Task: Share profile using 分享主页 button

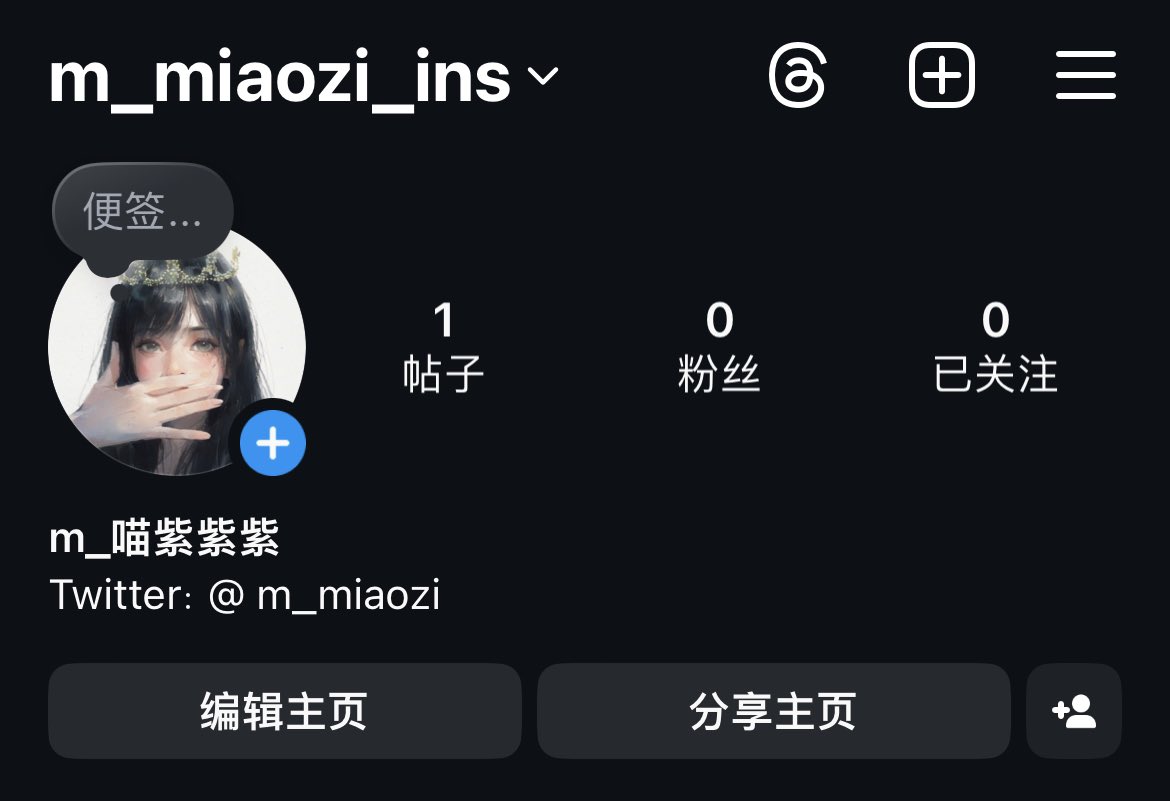Action: (x=773, y=711)
